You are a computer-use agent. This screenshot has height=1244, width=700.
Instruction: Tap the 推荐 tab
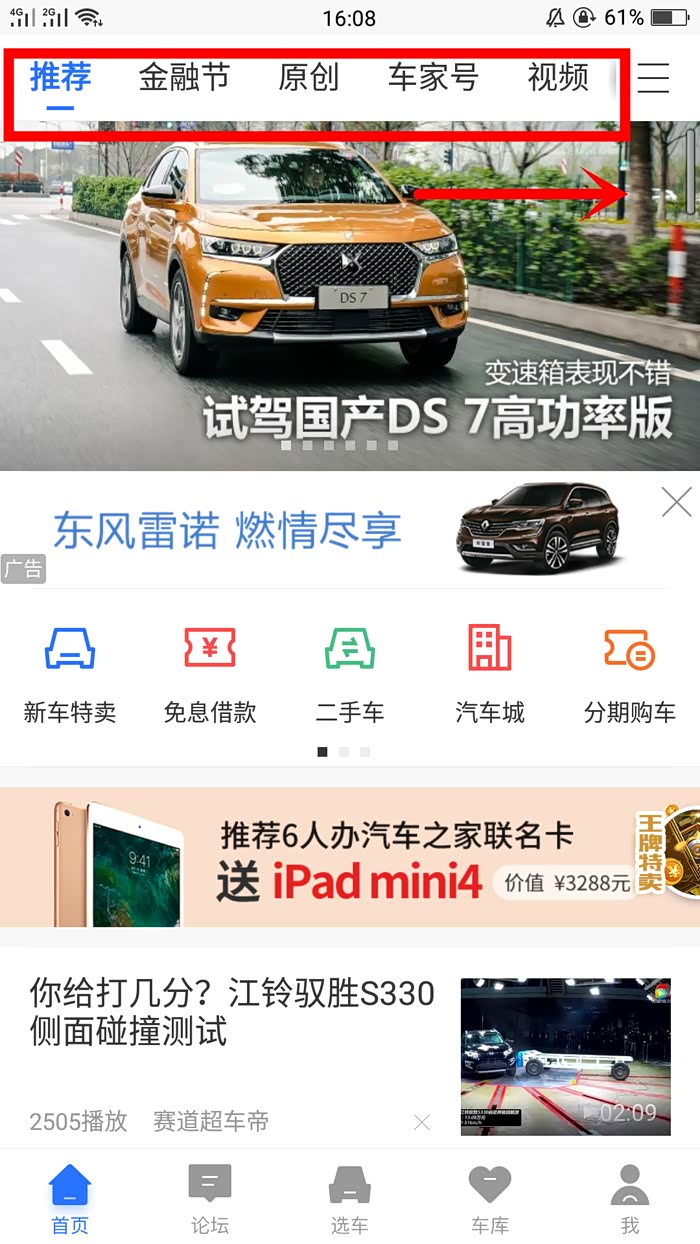coord(60,77)
